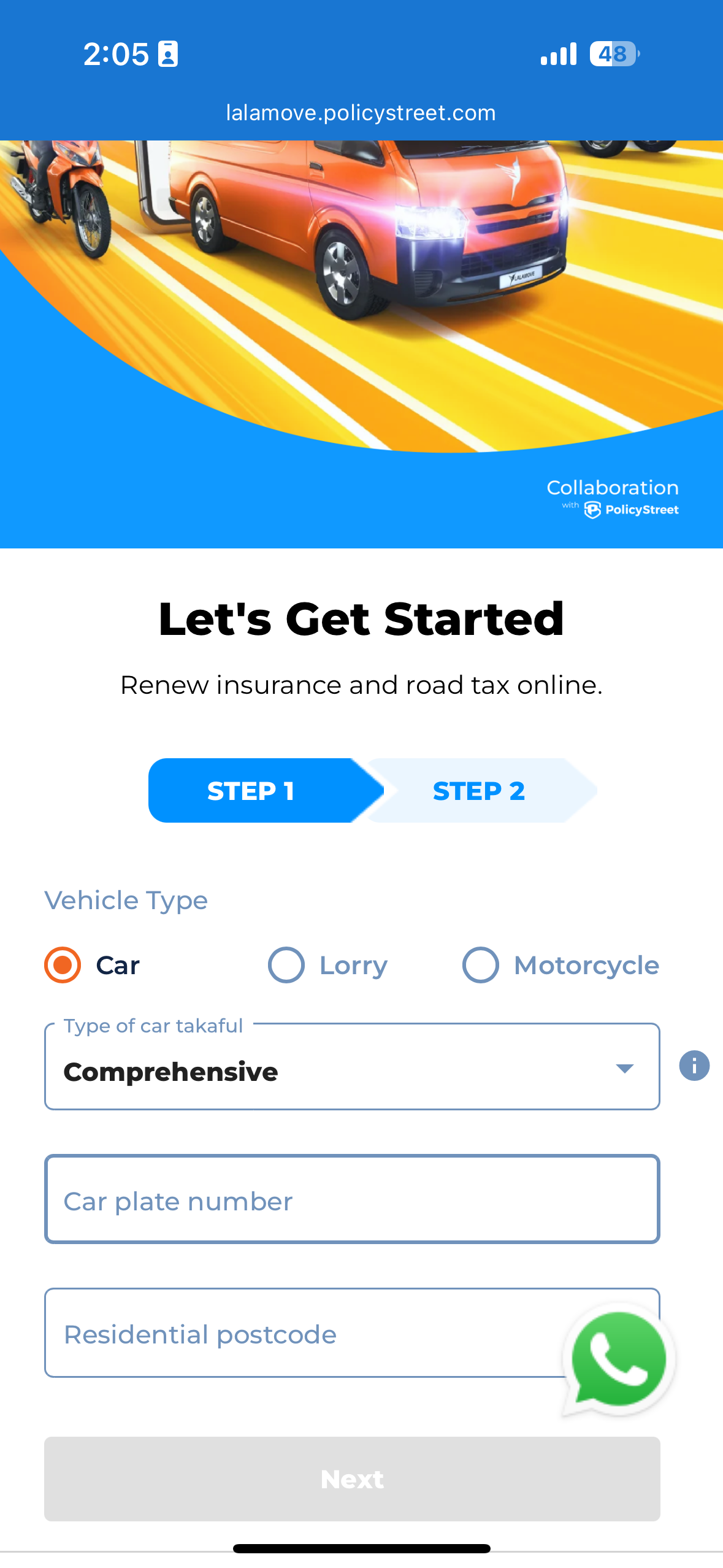The width and height of the screenshot is (723, 1568).
Task: Select the Lorry vehicle type
Action: click(286, 965)
